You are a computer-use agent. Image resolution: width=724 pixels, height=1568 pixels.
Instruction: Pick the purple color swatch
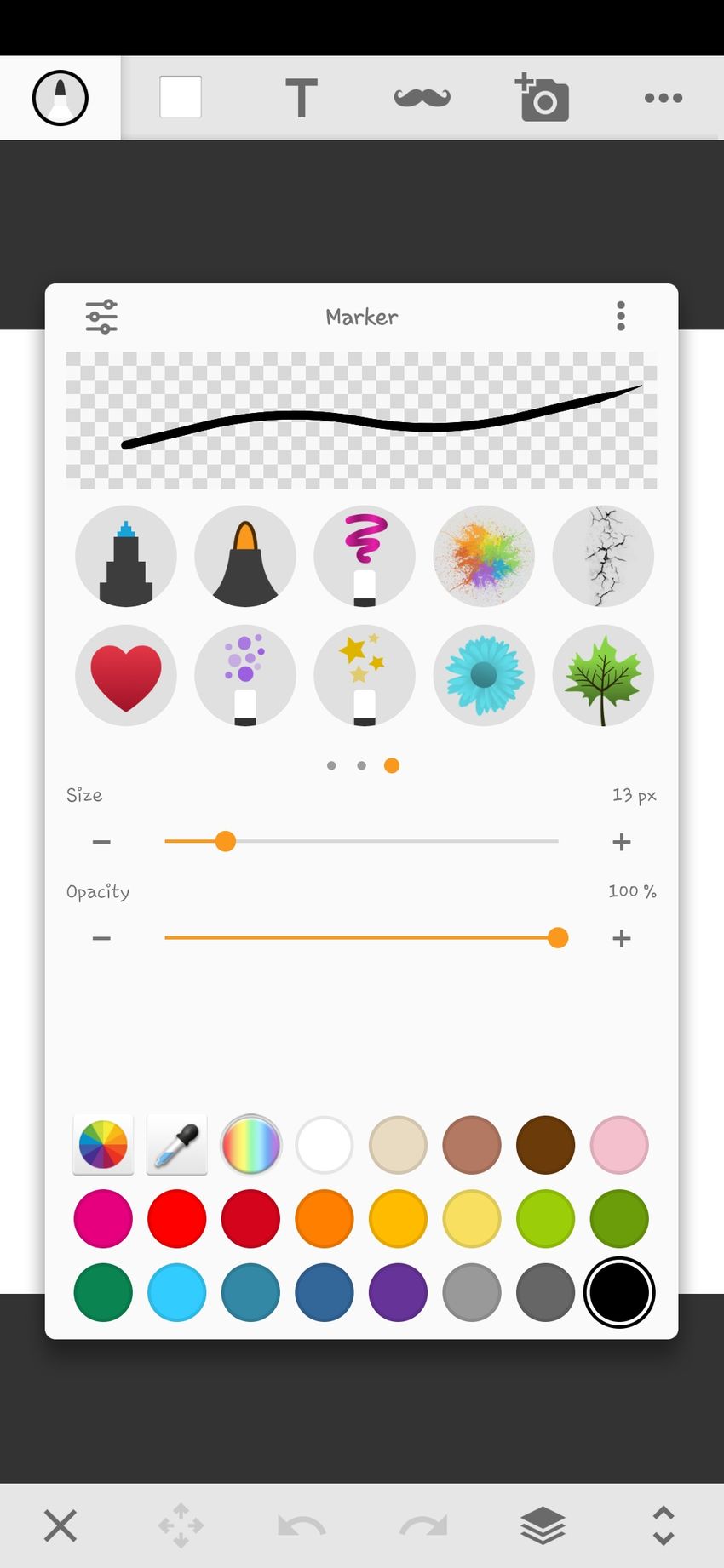click(398, 1292)
